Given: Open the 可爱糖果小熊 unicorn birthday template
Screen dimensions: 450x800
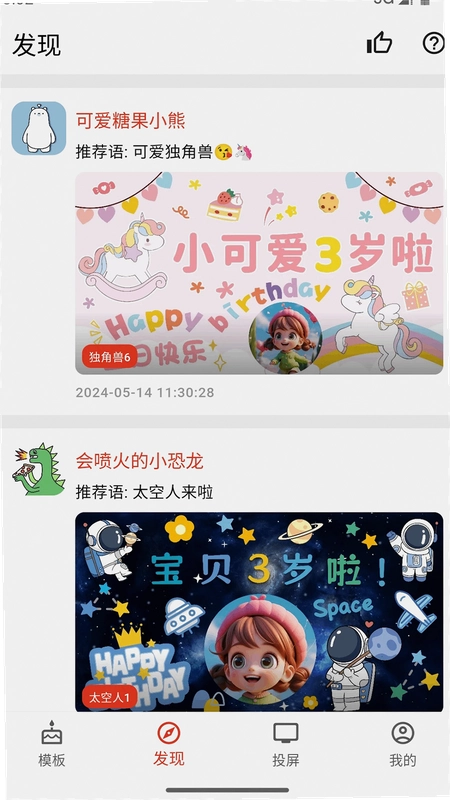Looking at the screenshot, I should 259,273.
